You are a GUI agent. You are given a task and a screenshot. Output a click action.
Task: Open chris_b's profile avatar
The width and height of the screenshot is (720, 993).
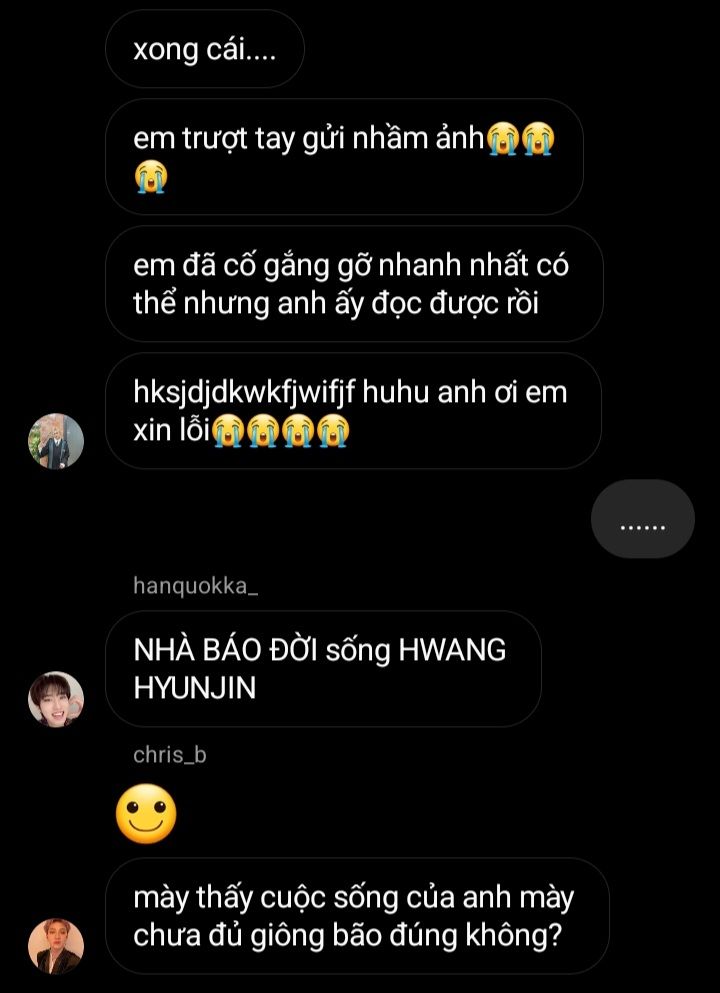(56, 945)
